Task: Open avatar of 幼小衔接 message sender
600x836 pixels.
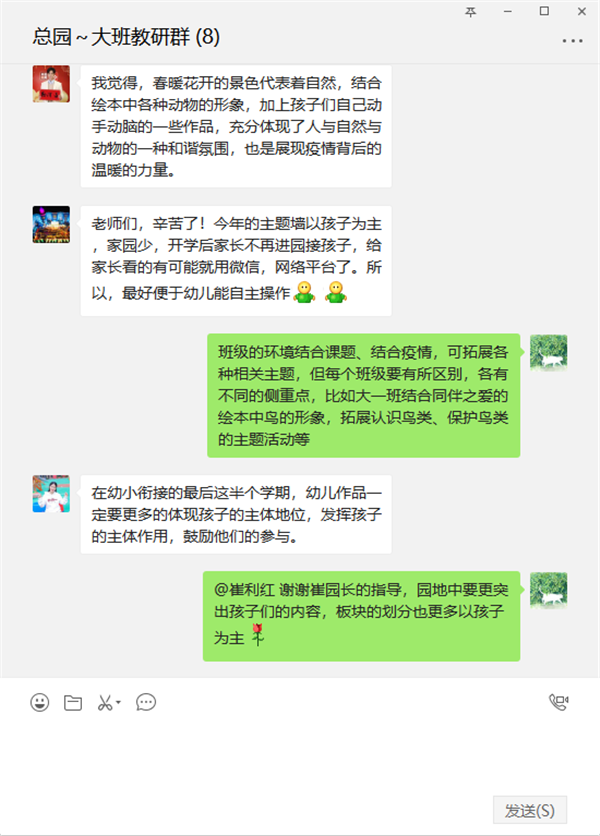Action: point(51,494)
